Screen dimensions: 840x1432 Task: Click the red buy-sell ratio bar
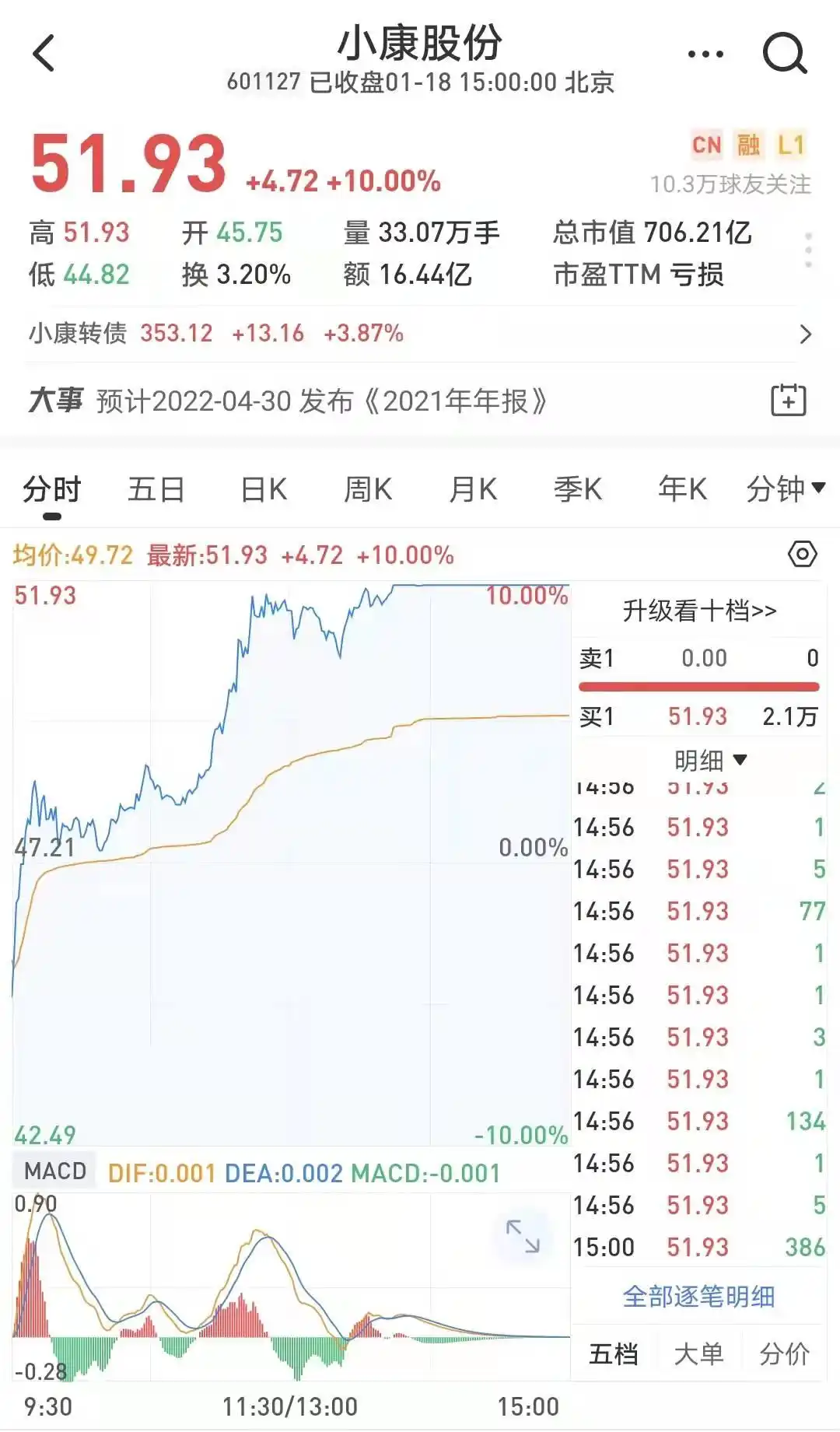click(x=698, y=687)
